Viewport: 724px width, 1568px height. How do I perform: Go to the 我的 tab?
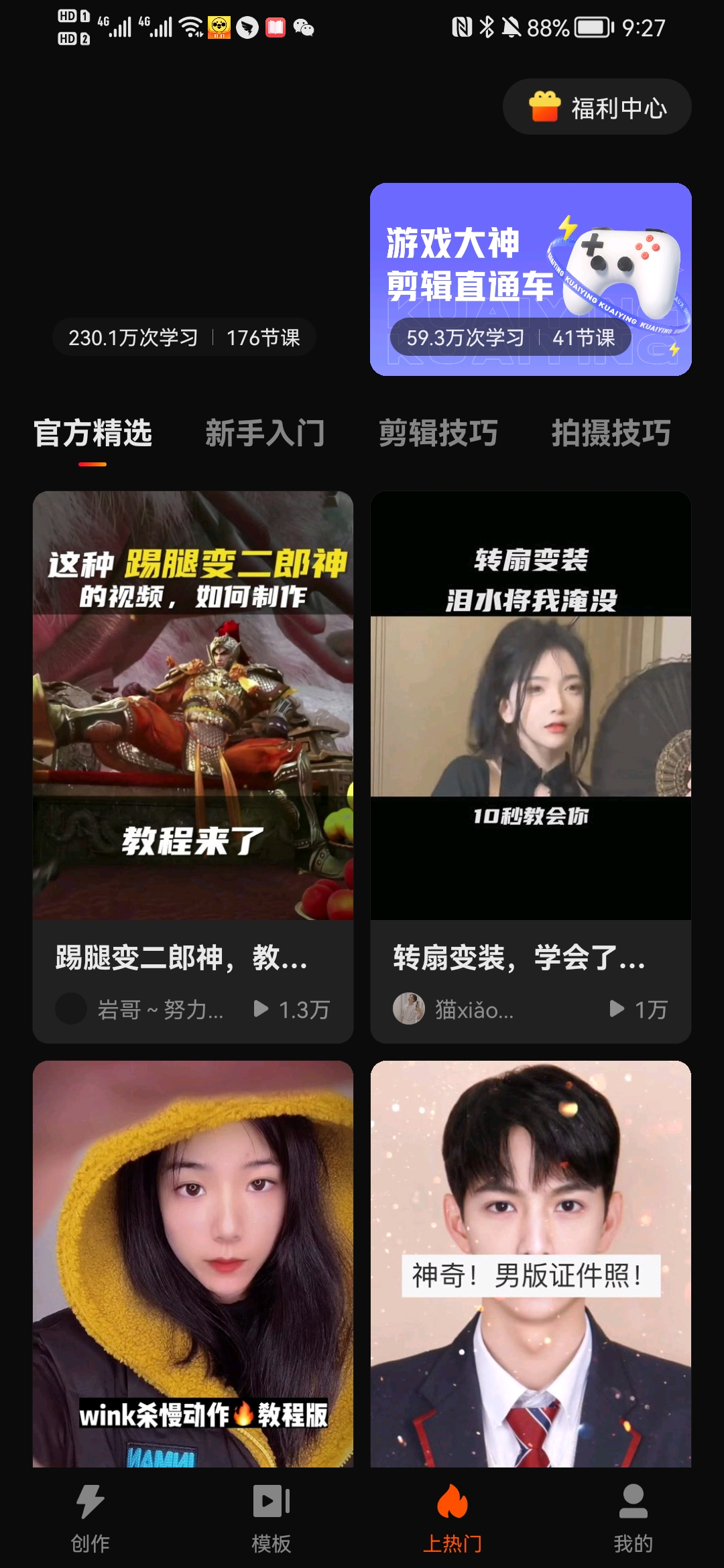633,1518
